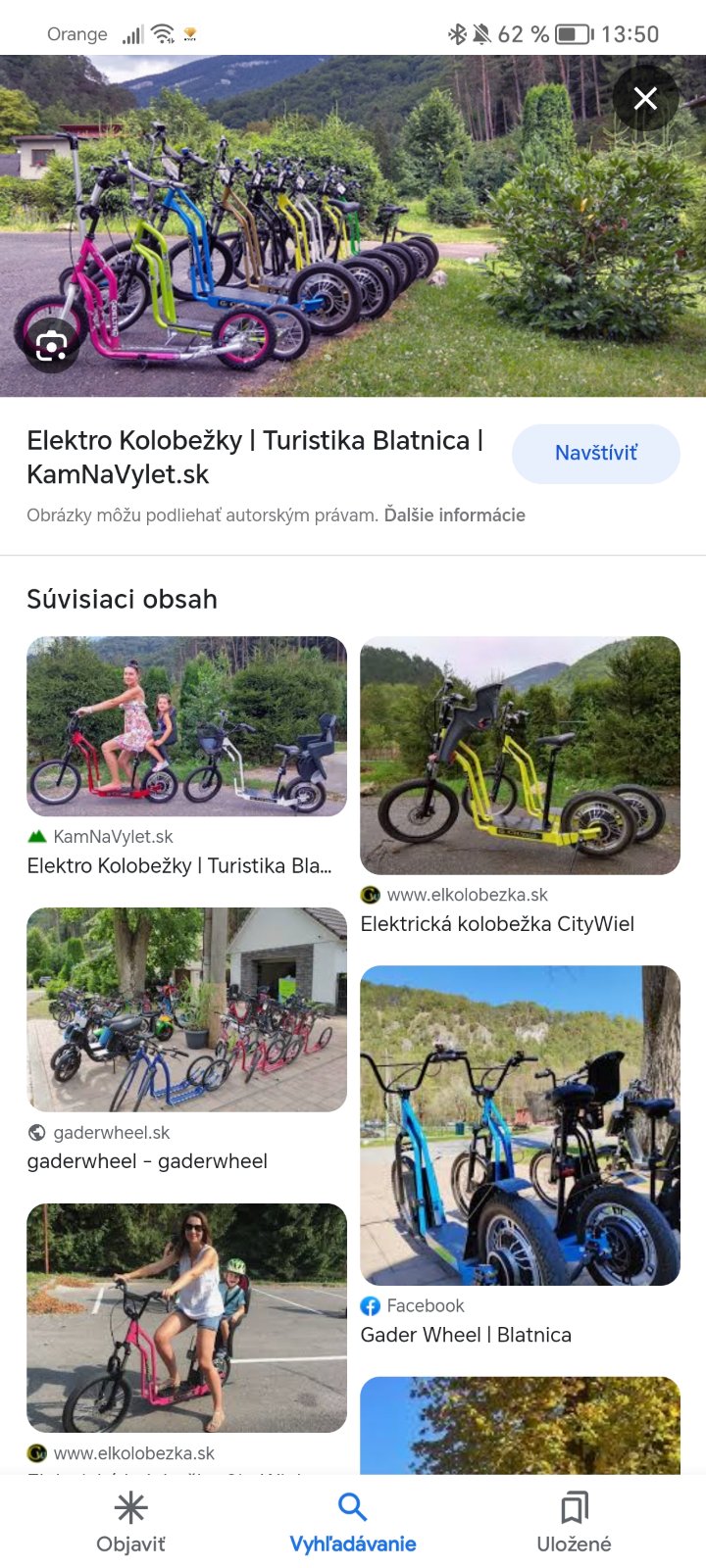Close the image viewer
The height and width of the screenshot is (1568, 706).
click(644, 98)
